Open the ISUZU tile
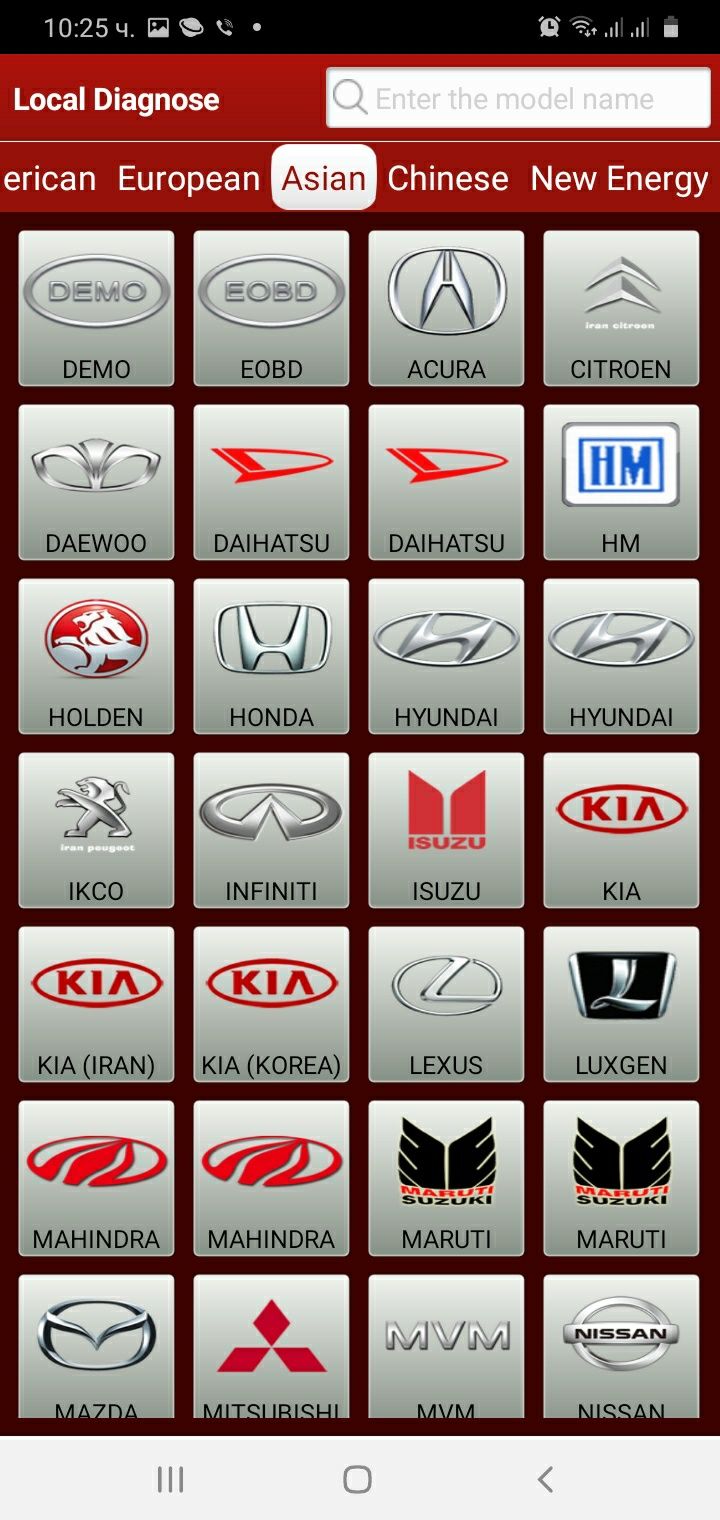Viewport: 720px width, 1520px height. [446, 830]
